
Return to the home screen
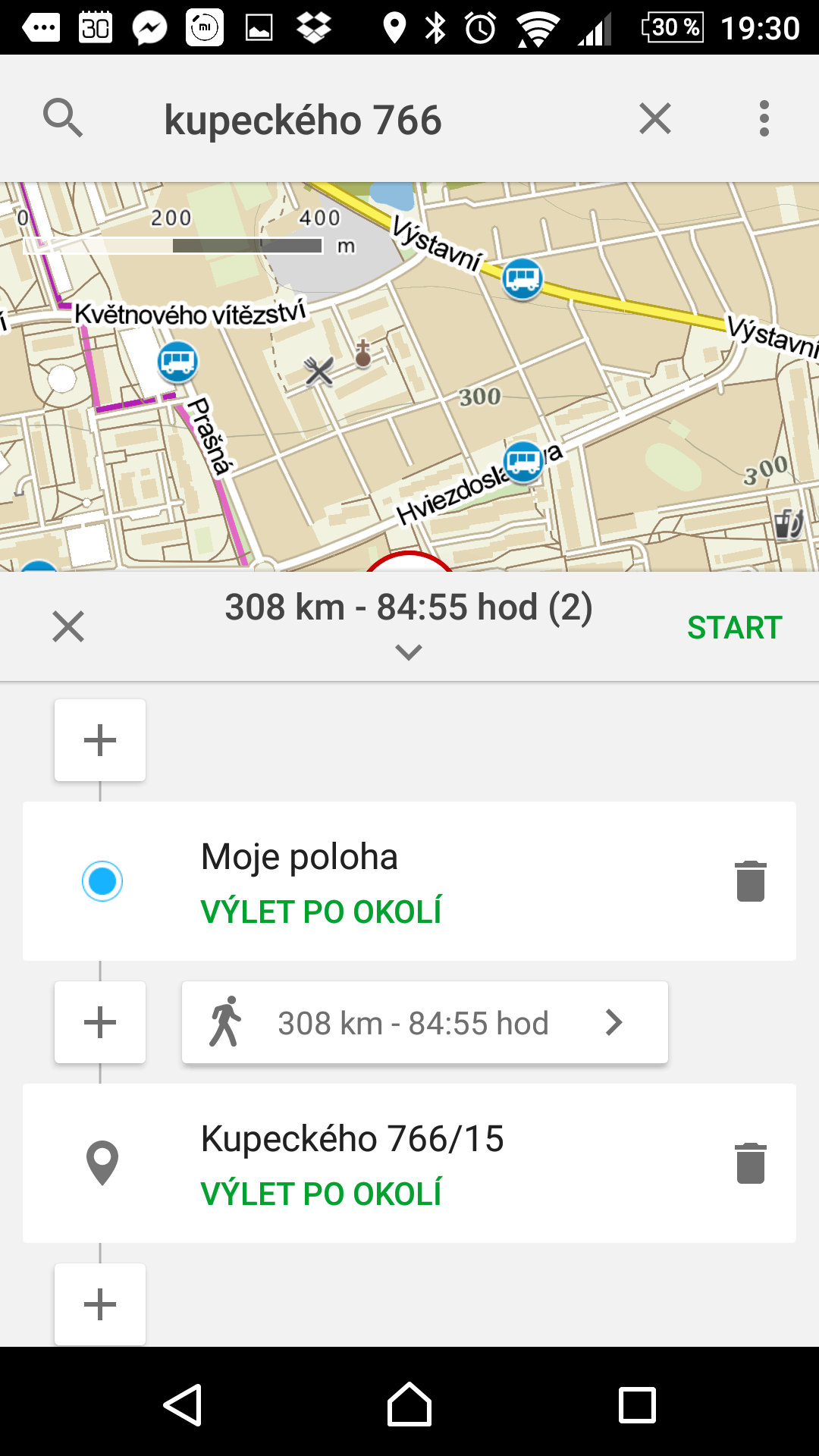point(409,1405)
